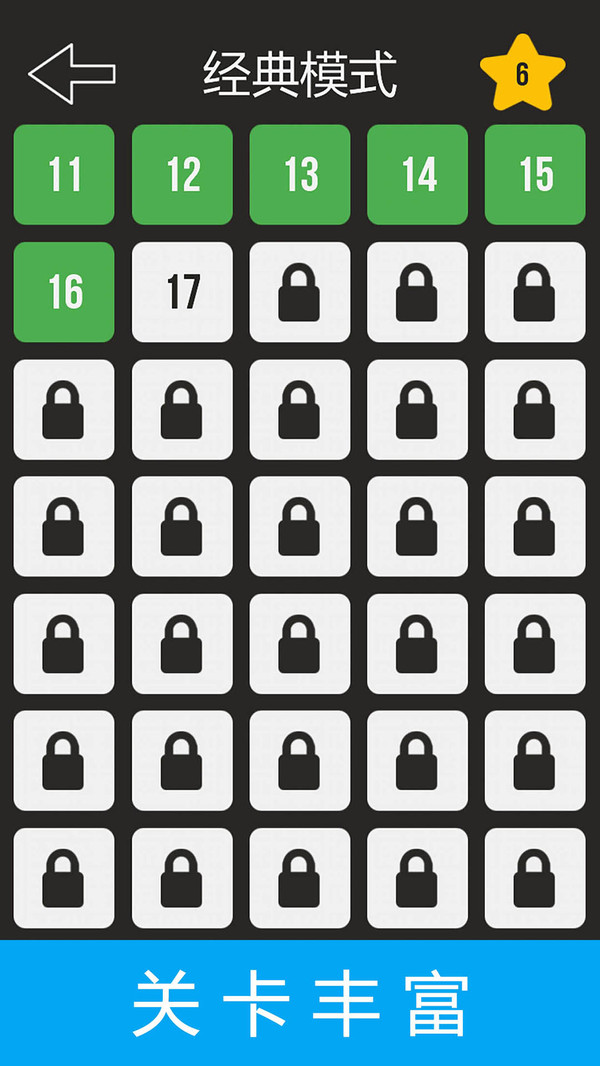Select level 12
The width and height of the screenshot is (600, 1066).
[182, 175]
